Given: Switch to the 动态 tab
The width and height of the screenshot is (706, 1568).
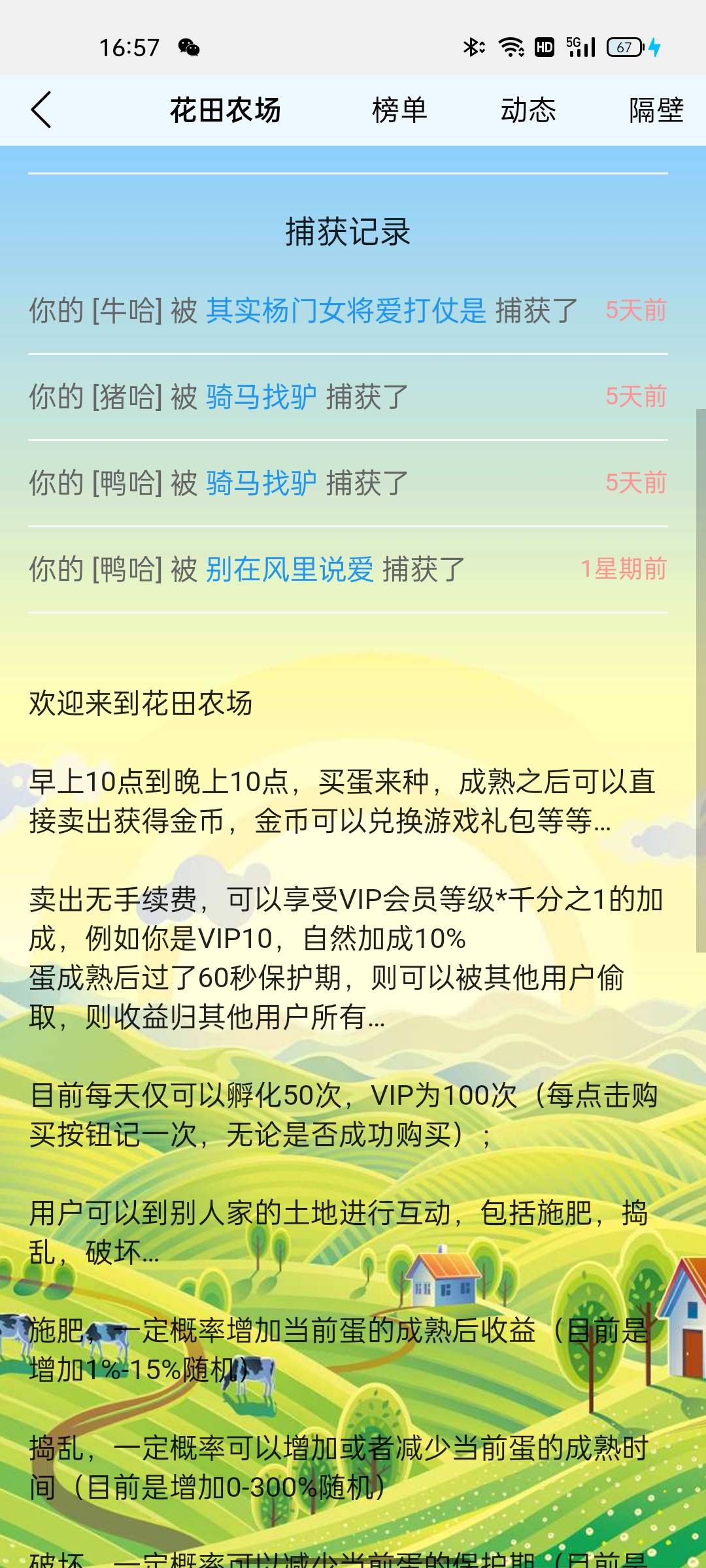Looking at the screenshot, I should [528, 110].
